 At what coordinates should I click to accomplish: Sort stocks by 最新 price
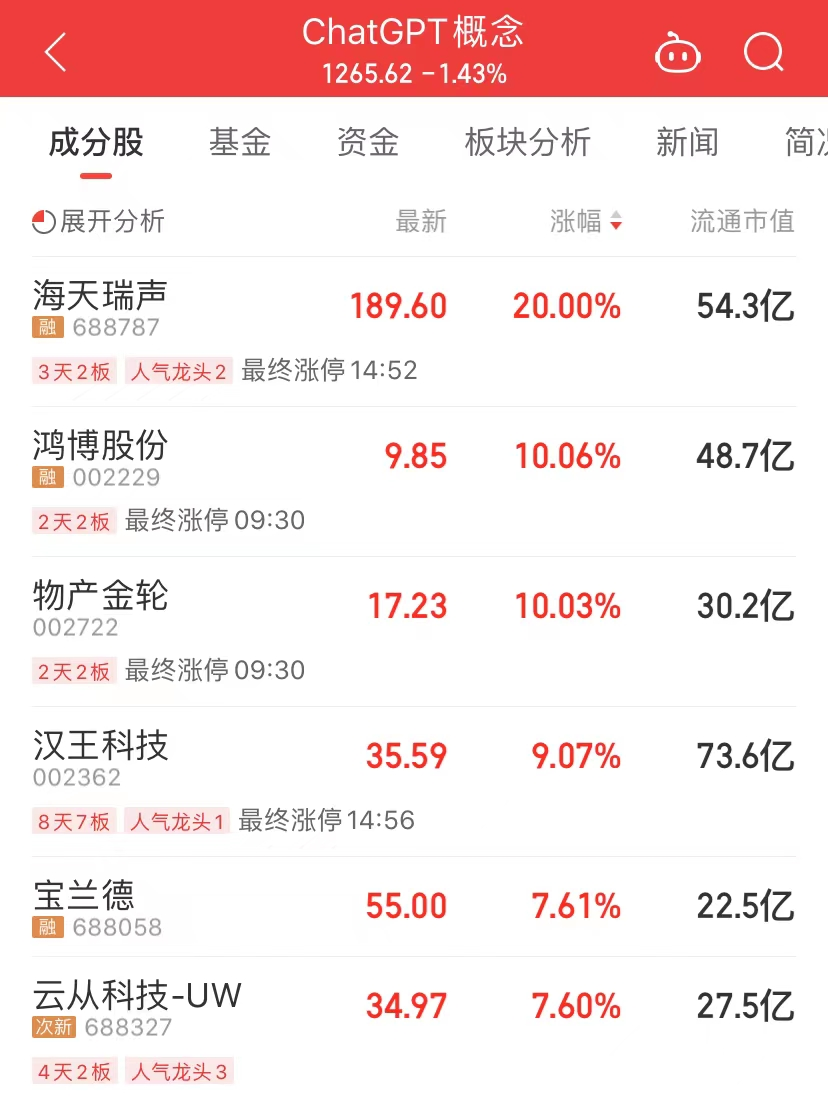tap(421, 221)
